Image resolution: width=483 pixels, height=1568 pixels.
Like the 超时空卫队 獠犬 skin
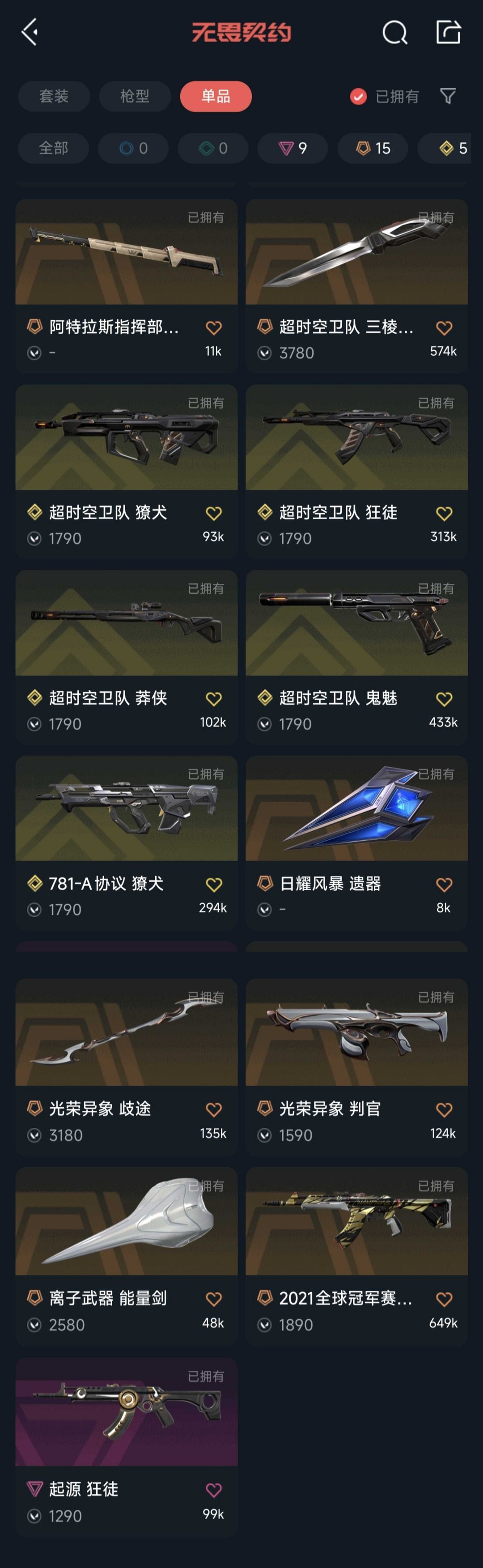coord(213,513)
